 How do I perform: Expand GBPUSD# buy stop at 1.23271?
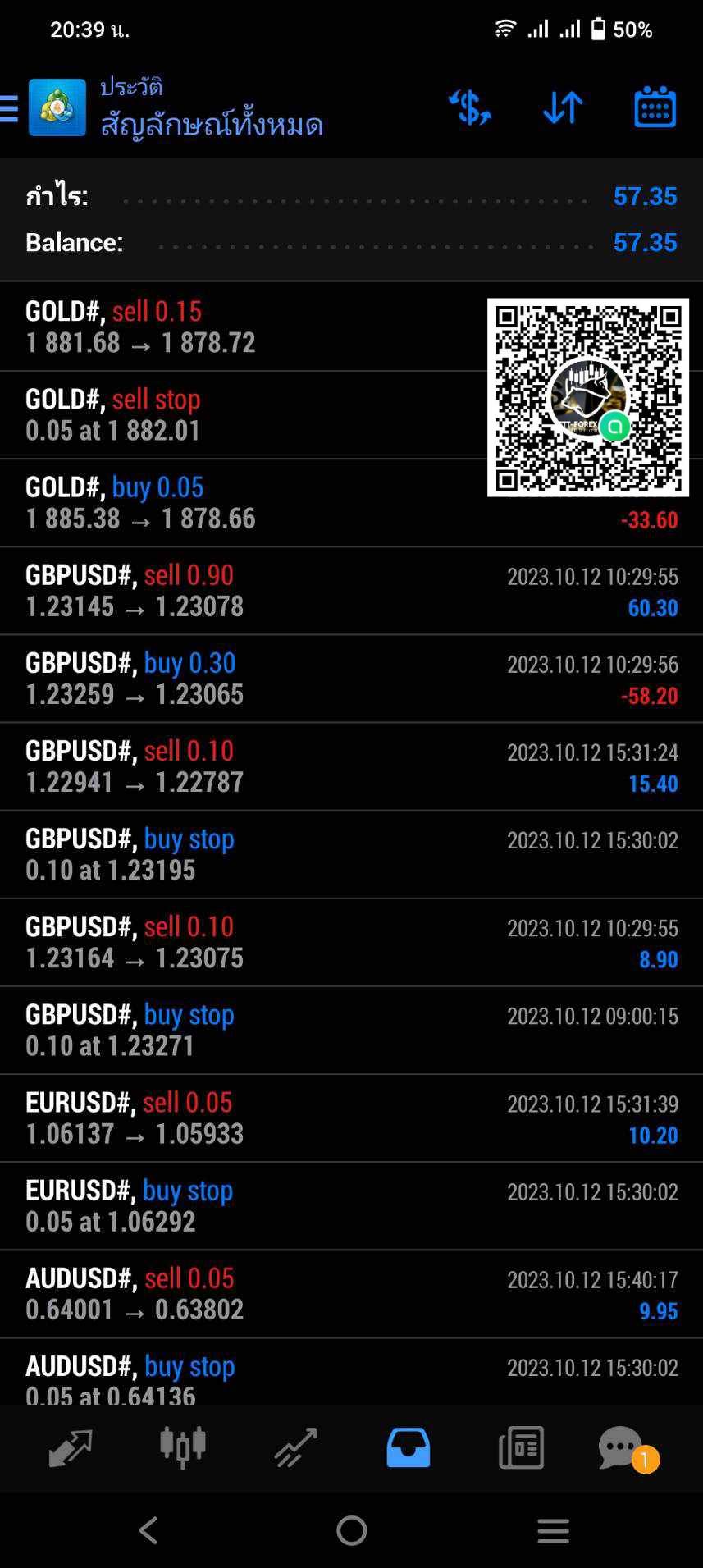351,1031
